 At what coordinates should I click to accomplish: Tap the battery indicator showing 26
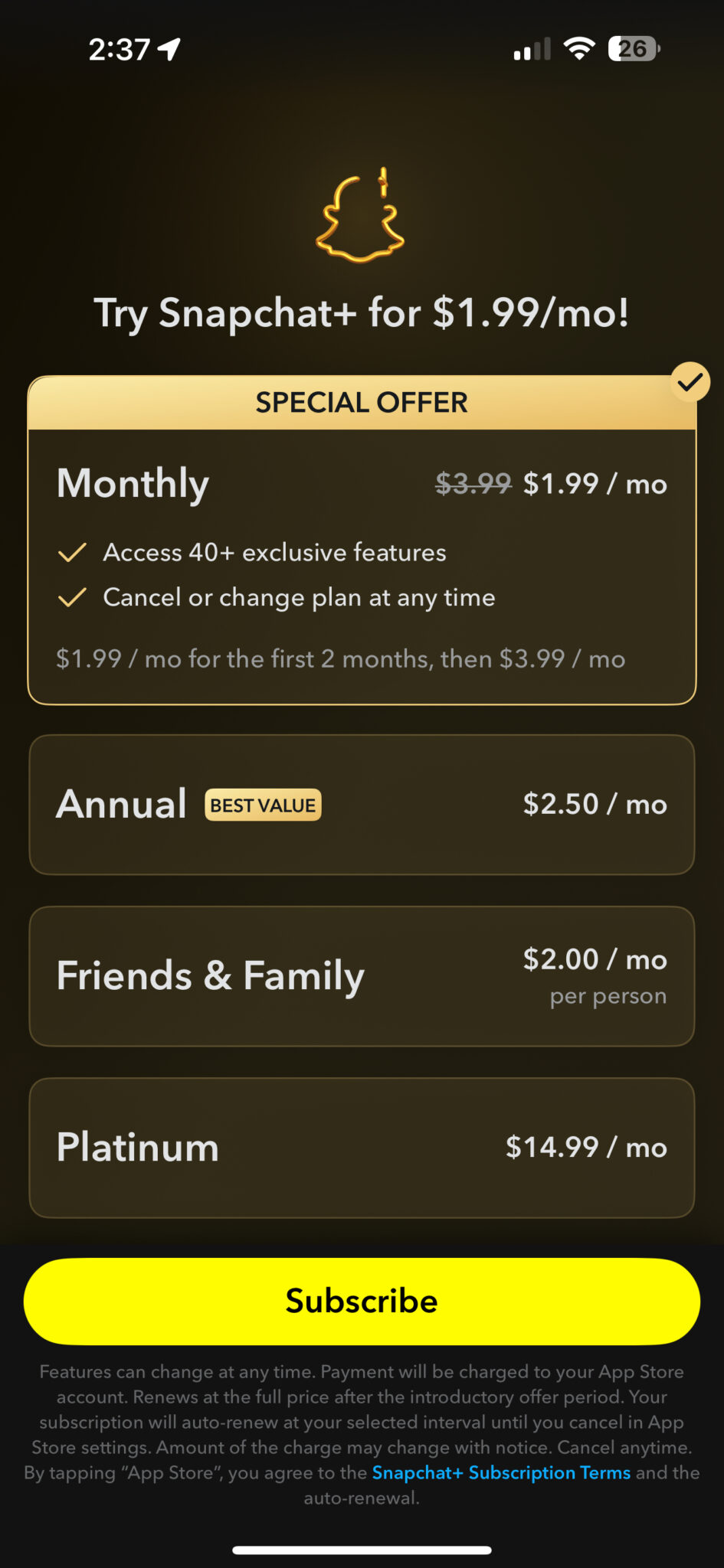pyautogui.click(x=633, y=47)
